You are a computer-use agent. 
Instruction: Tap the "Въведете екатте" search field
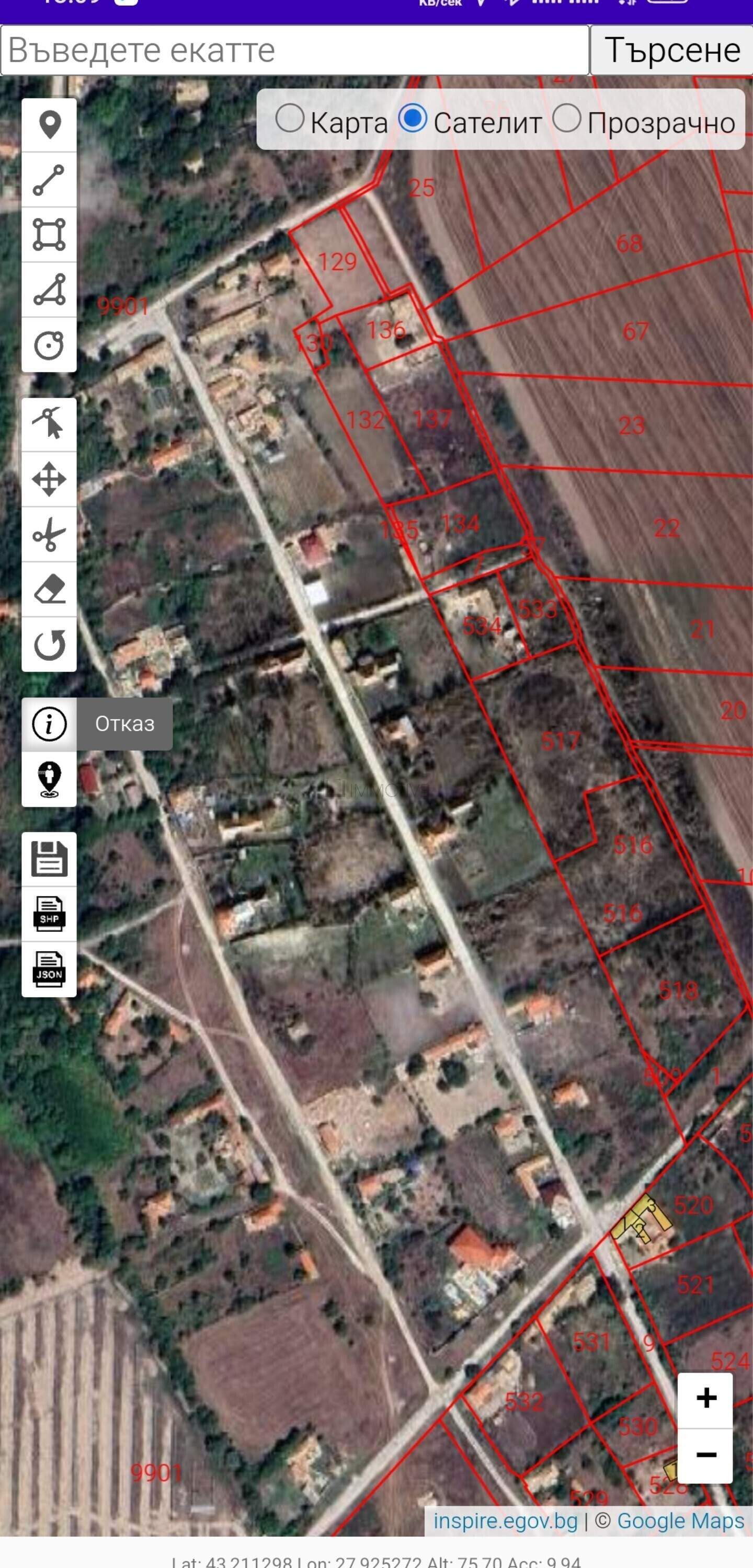(295, 50)
